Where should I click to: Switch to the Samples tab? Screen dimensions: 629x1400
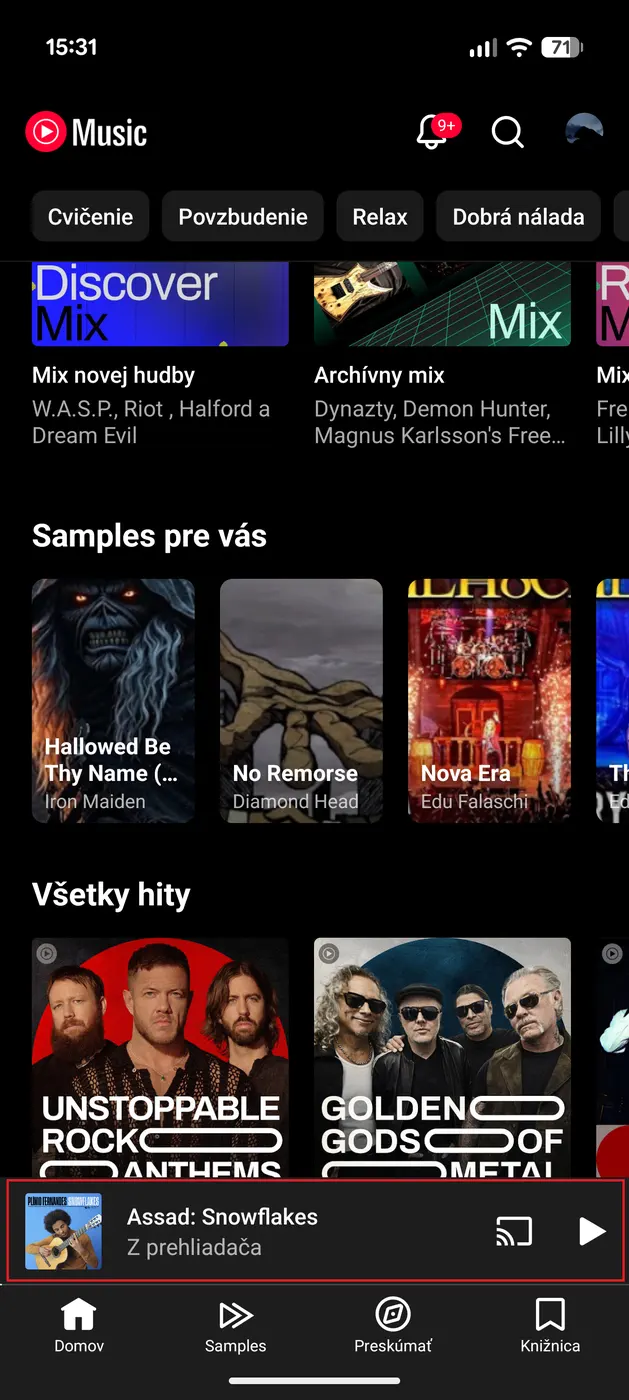click(x=235, y=1326)
